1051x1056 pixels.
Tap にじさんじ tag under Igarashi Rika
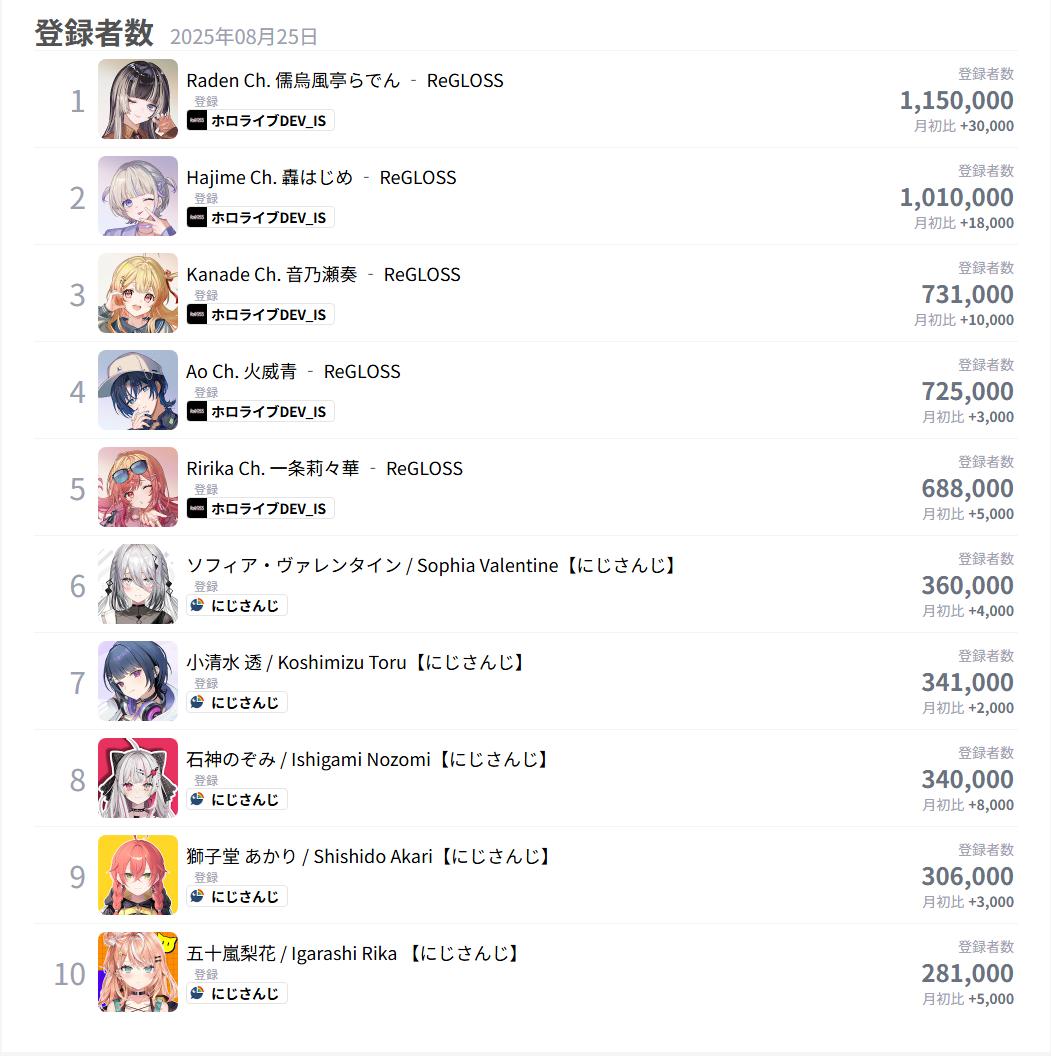point(237,994)
